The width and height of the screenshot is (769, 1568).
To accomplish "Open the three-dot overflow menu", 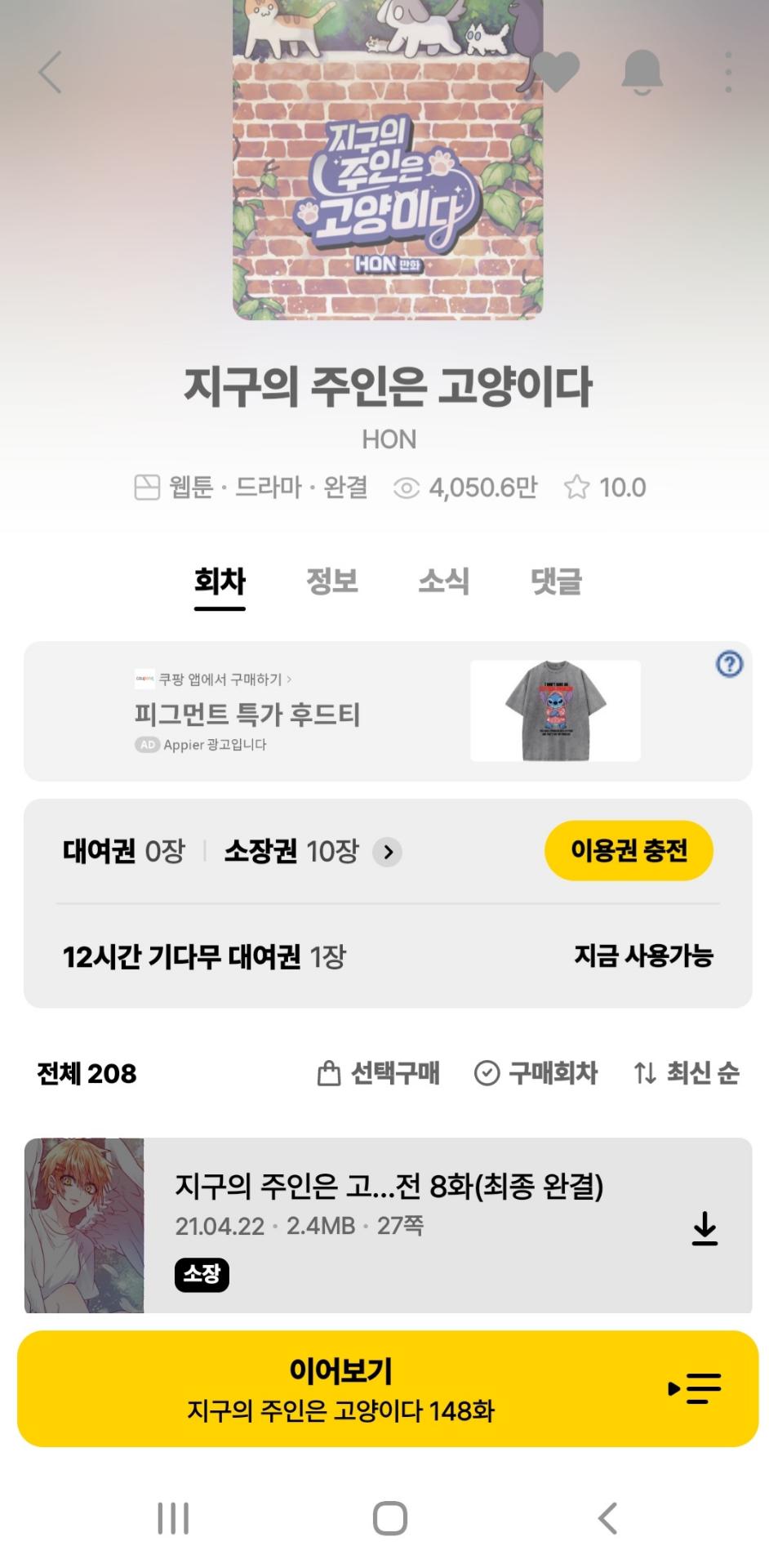I will [728, 72].
